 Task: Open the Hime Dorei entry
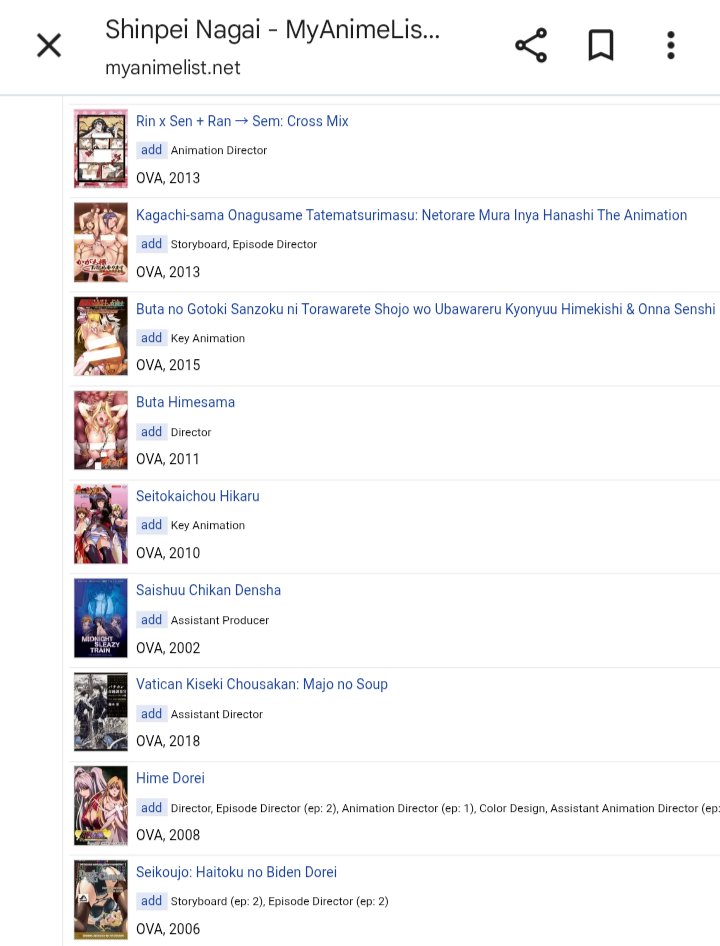170,778
